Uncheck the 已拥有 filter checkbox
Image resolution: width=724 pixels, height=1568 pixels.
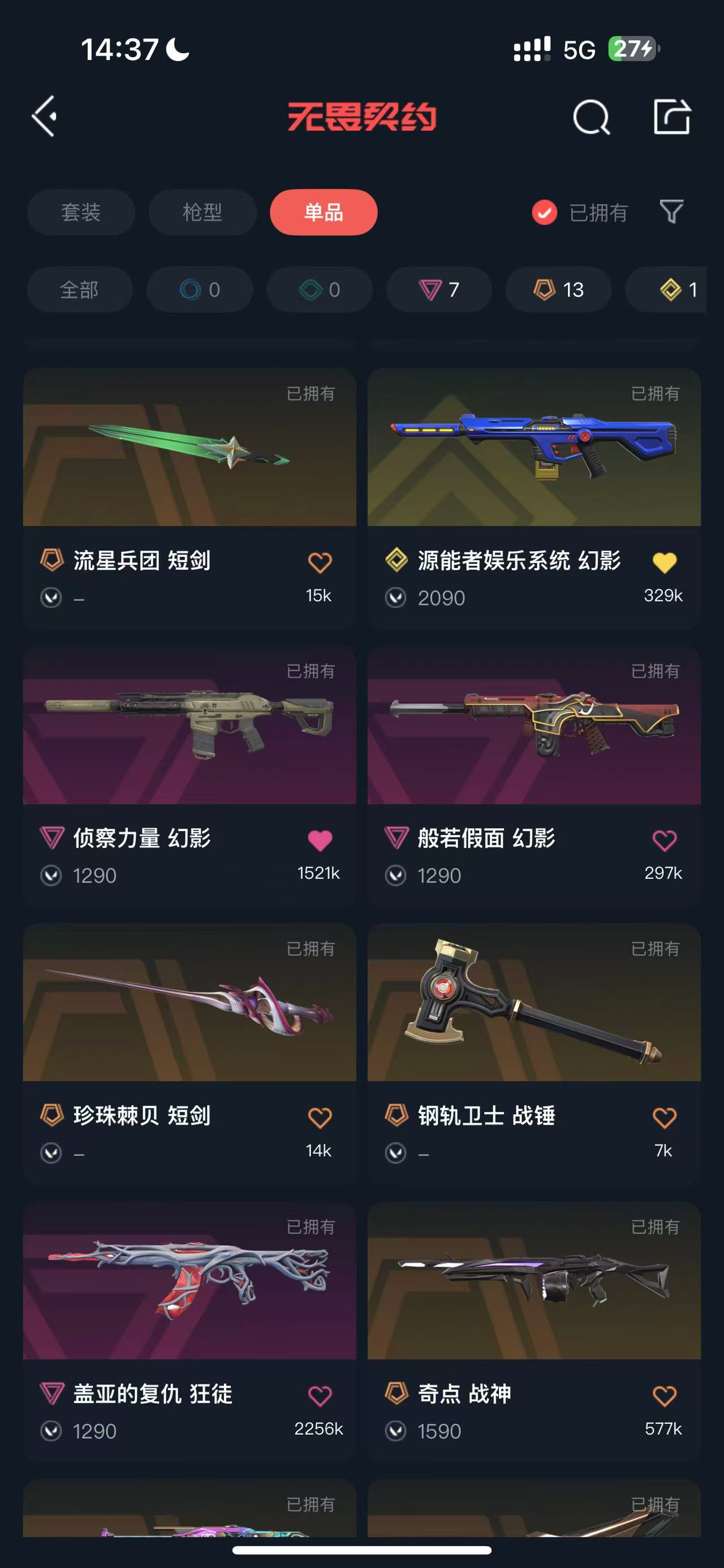tap(544, 213)
